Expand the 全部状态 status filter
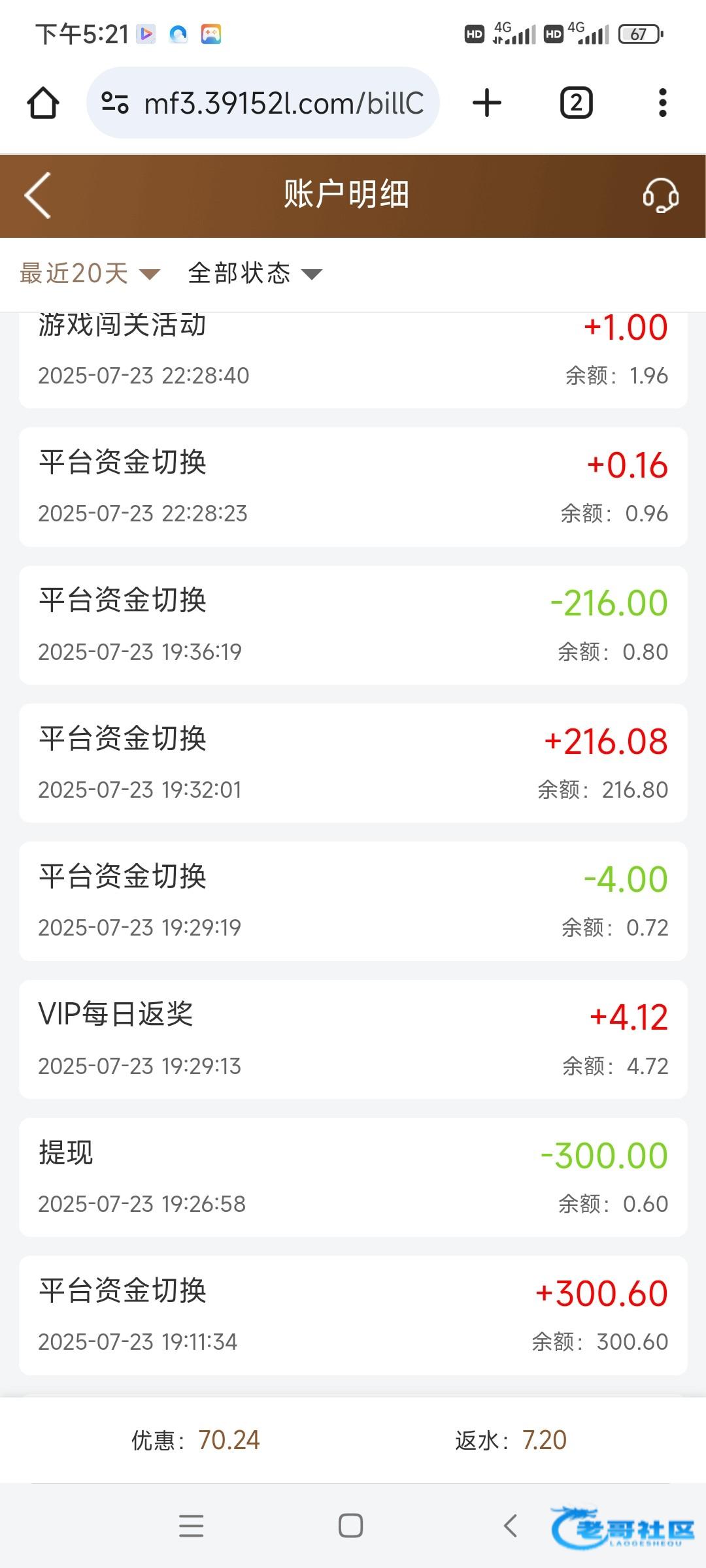 (255, 274)
